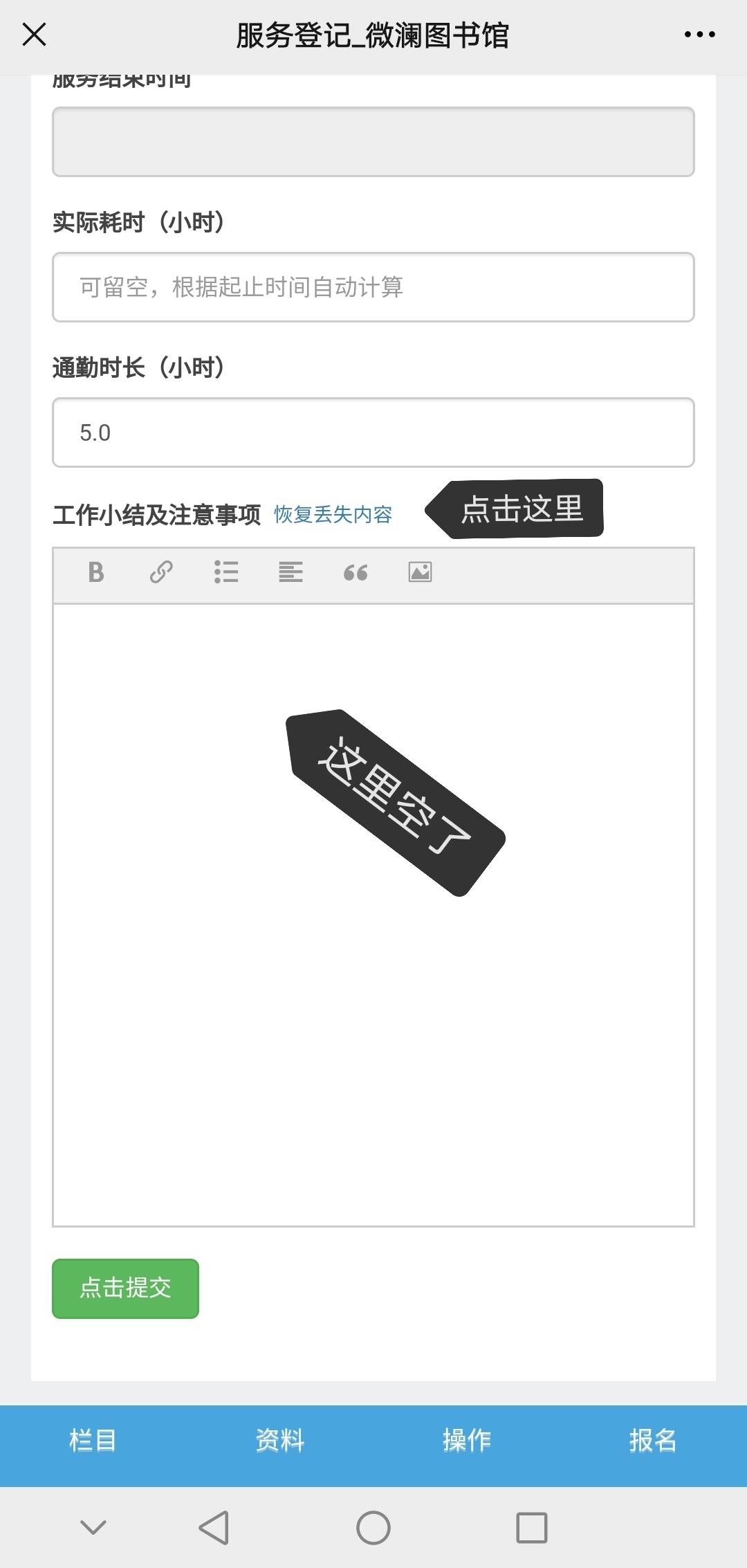The width and height of the screenshot is (747, 1568).
Task: Return to the home screen
Action: [373, 1527]
